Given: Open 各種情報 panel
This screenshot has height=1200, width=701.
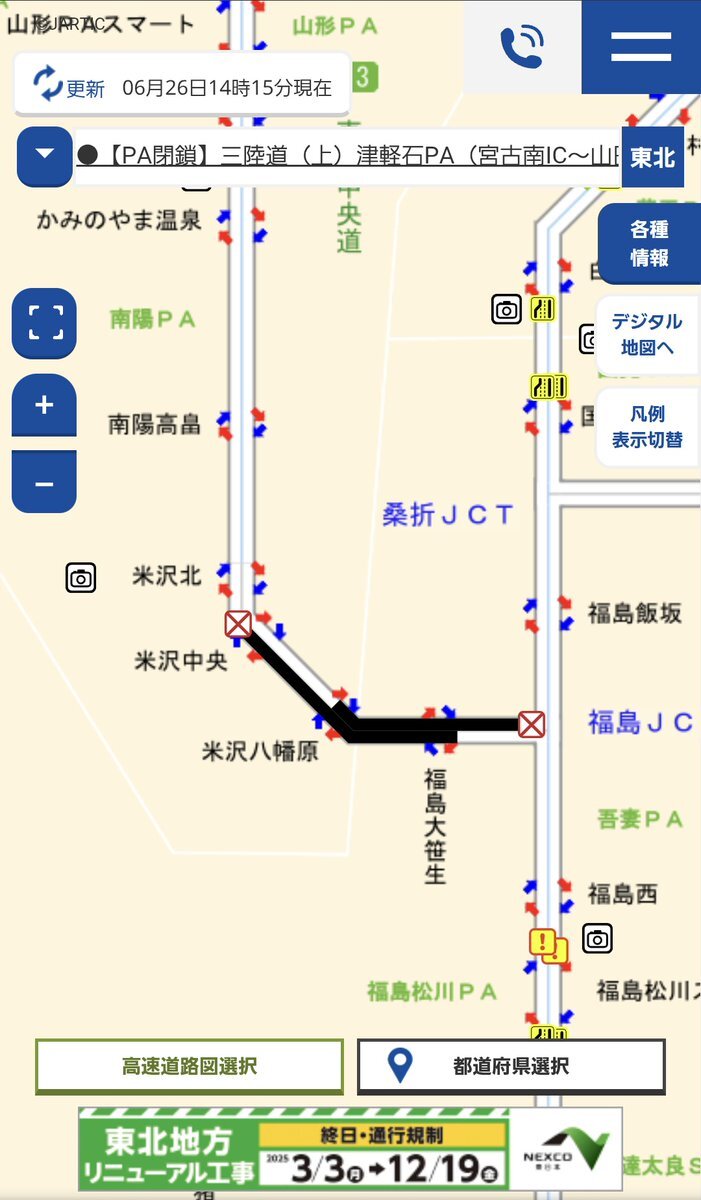Looking at the screenshot, I should coord(649,243).
